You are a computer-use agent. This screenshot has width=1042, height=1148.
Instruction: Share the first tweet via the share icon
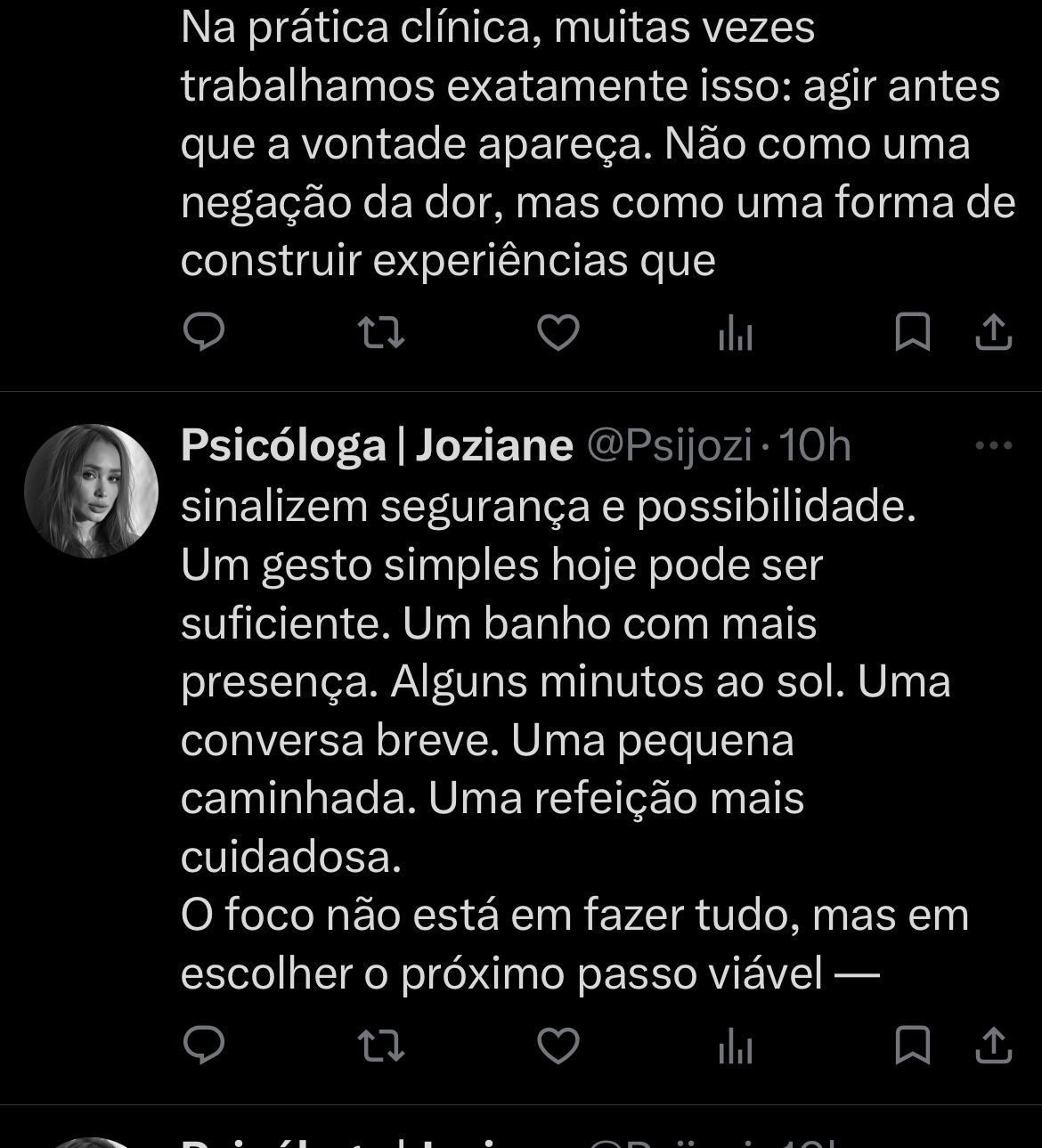[x=994, y=333]
